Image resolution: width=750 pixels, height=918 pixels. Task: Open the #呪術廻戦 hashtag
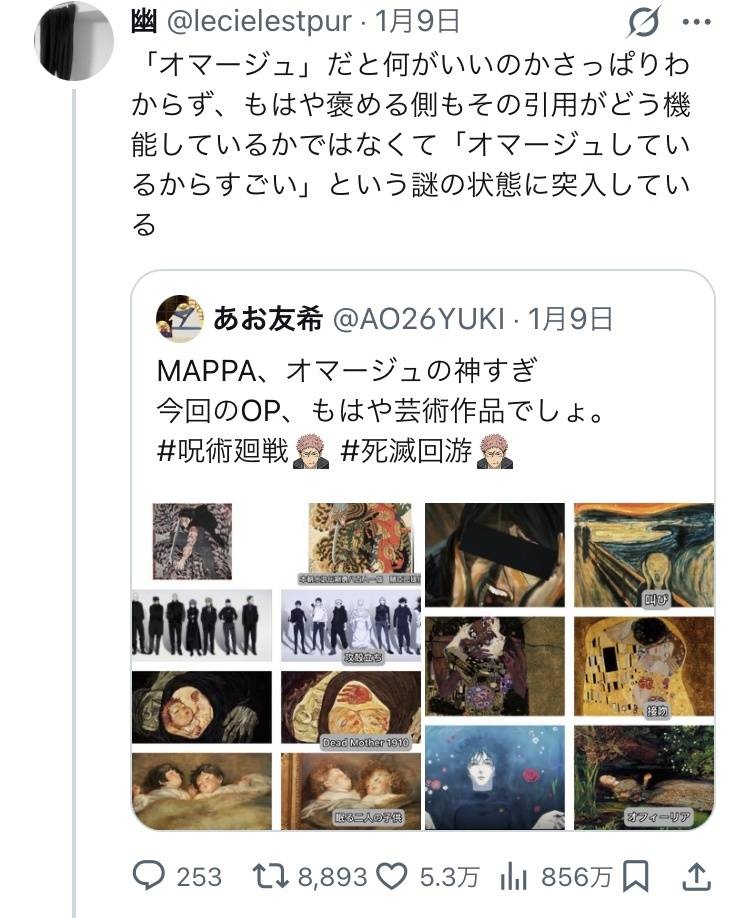(x=222, y=451)
